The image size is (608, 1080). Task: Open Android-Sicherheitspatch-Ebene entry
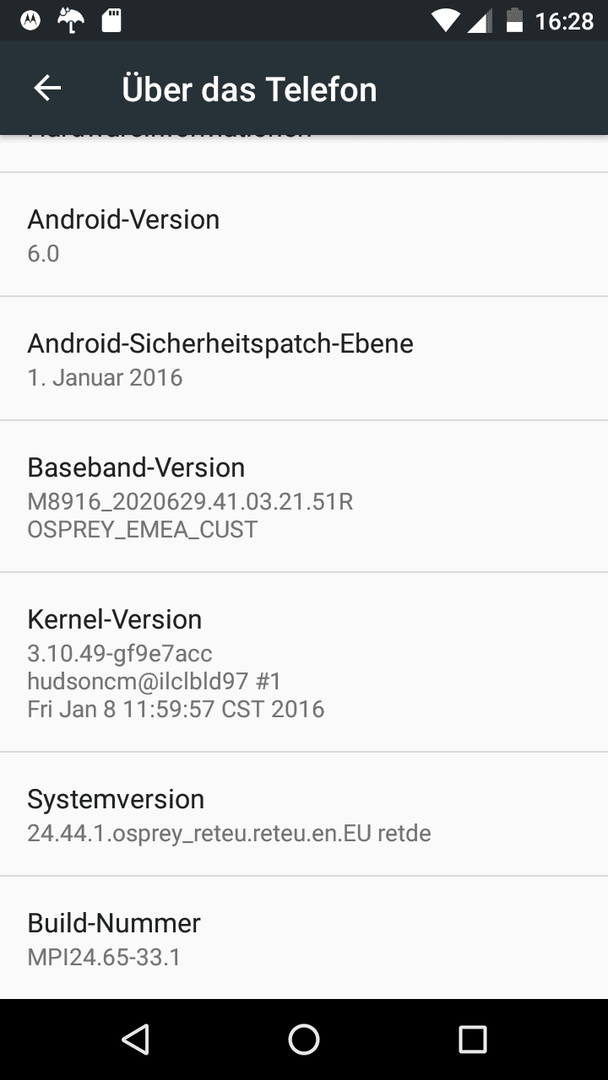coord(304,359)
